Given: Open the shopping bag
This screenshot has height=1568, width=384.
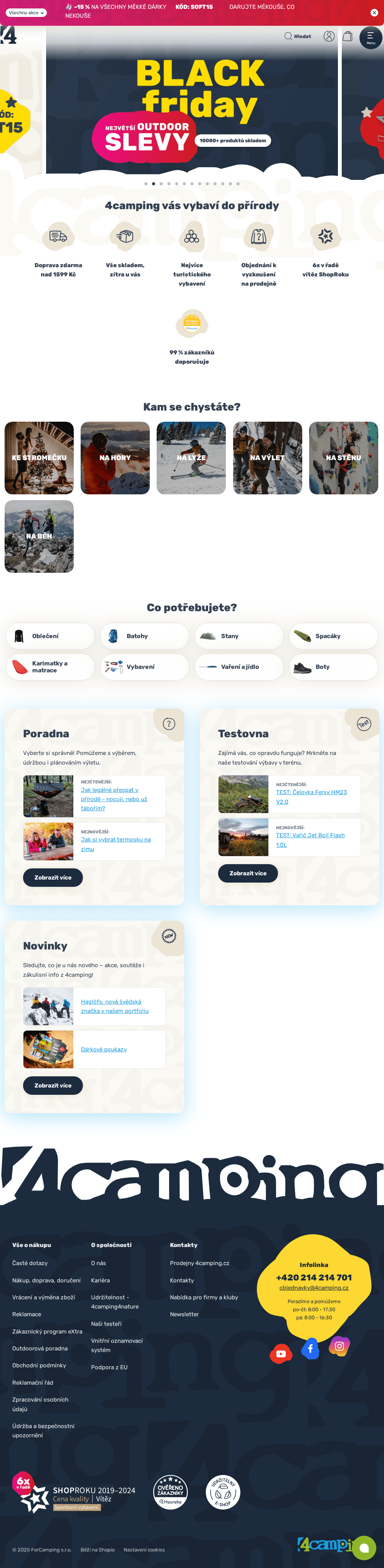Looking at the screenshot, I should click(x=348, y=37).
